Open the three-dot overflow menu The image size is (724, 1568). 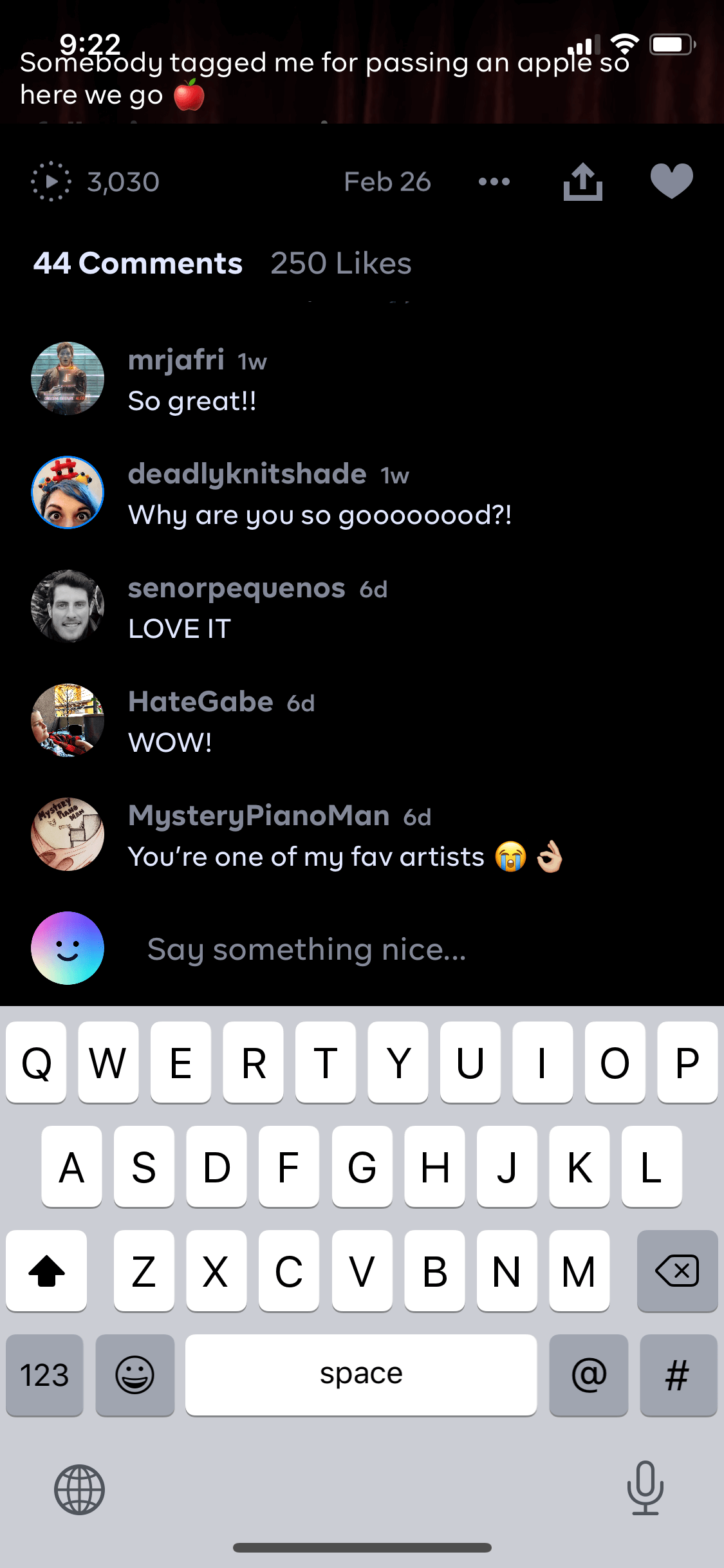click(x=494, y=182)
